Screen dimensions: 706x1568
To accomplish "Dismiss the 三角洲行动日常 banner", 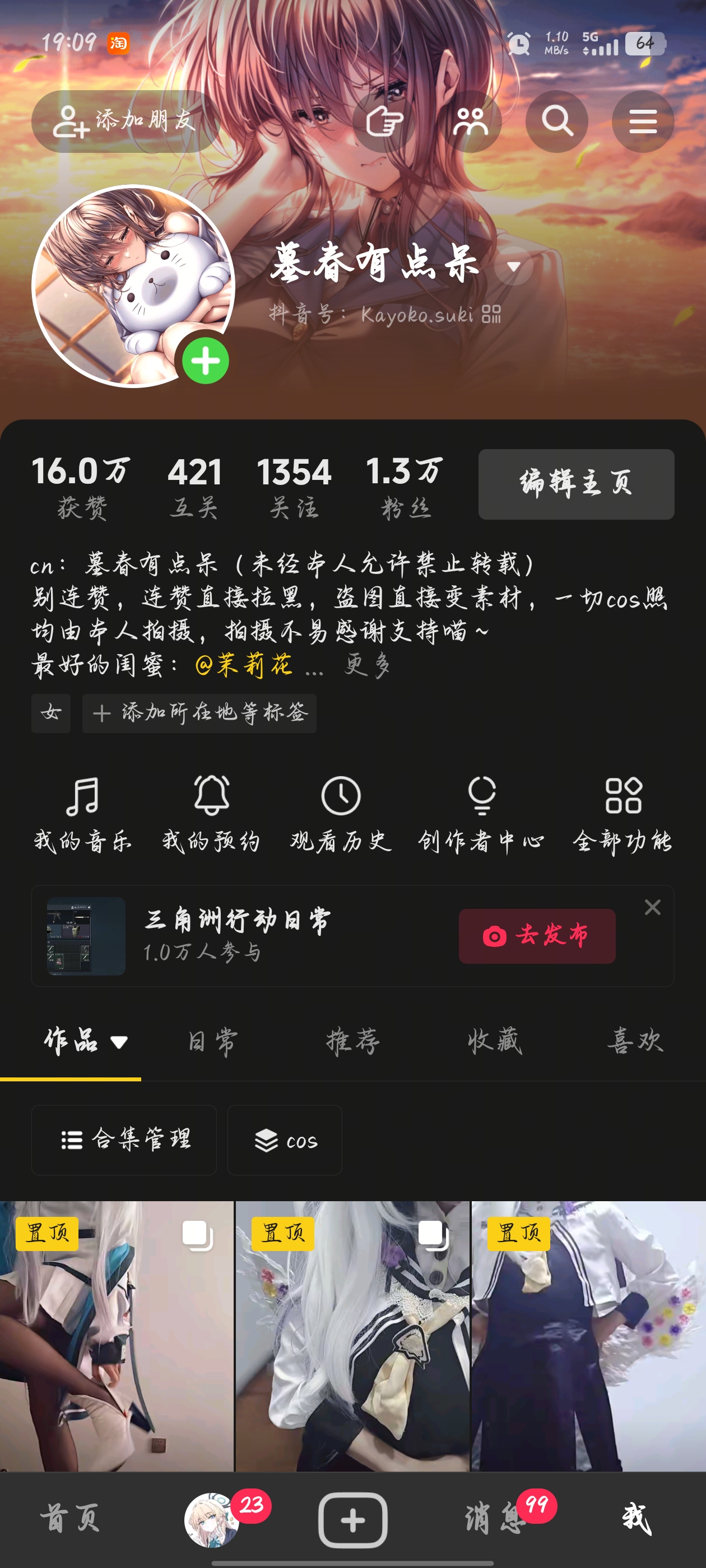I will tap(652, 907).
